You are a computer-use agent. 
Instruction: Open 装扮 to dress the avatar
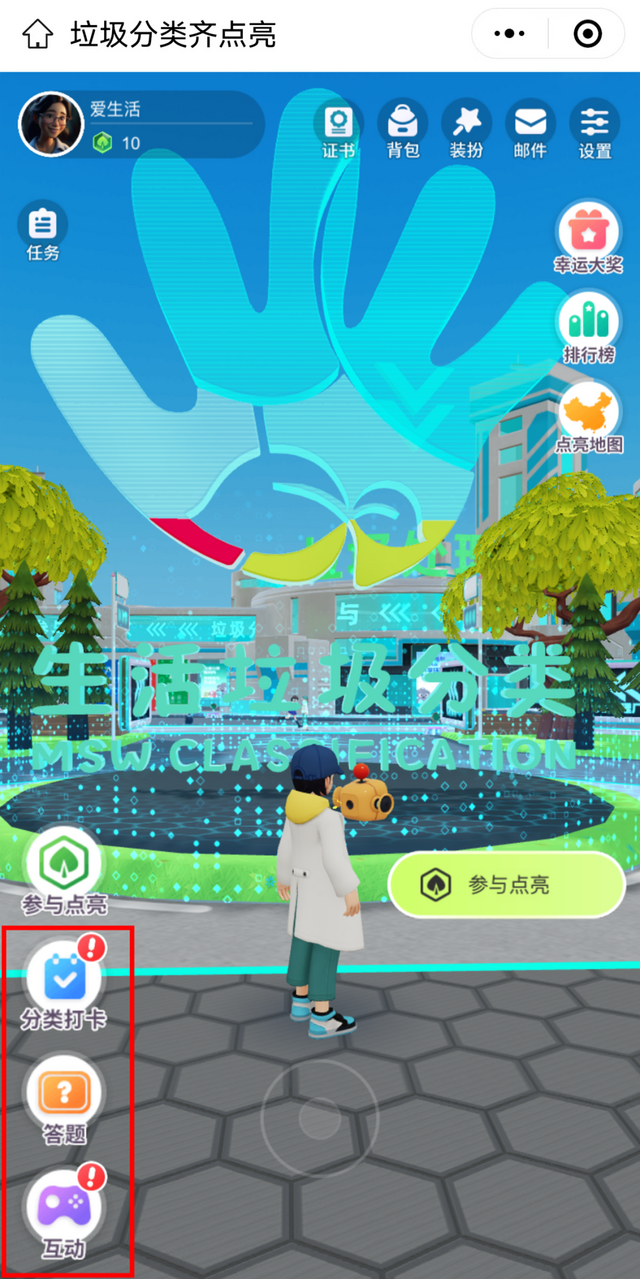[466, 130]
